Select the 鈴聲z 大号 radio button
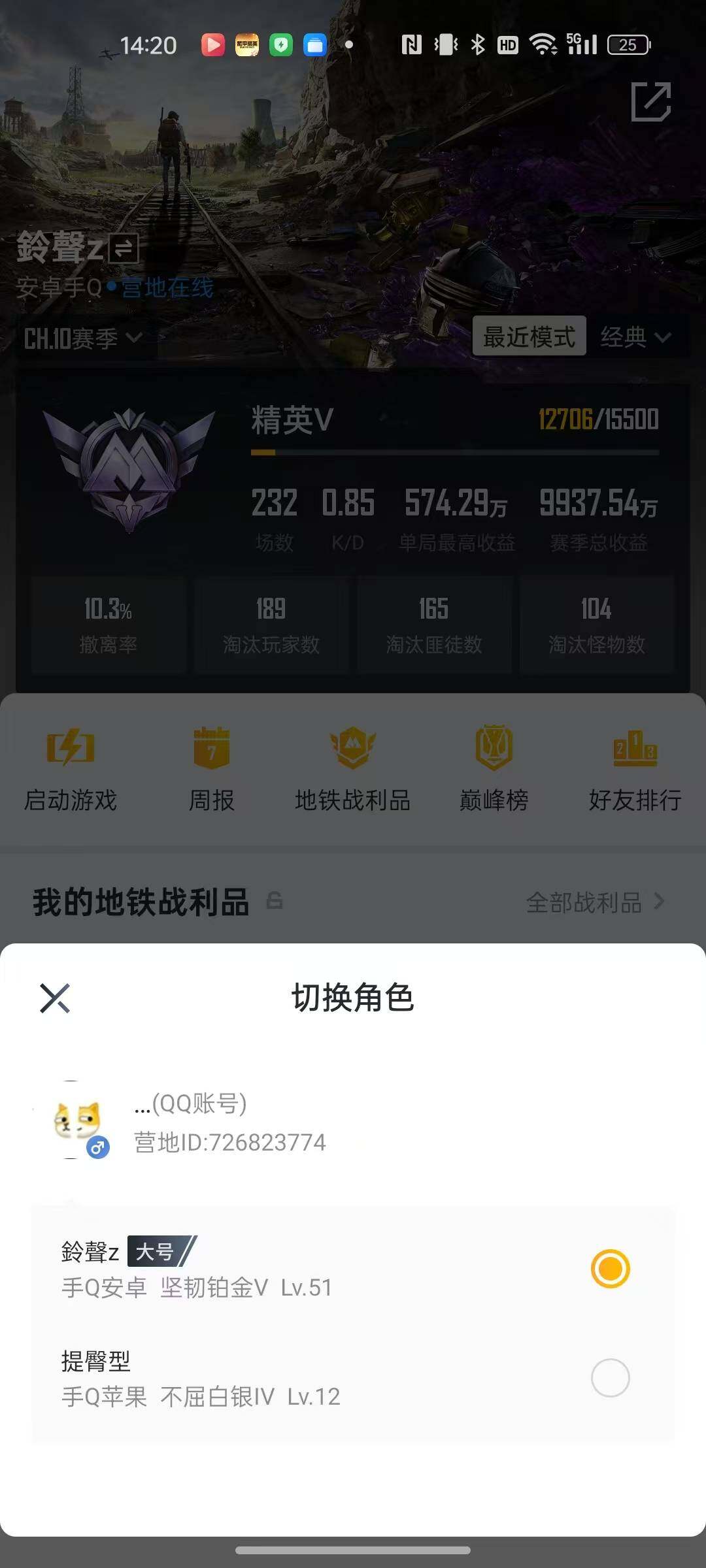Viewport: 706px width, 1568px height. pyautogui.click(x=610, y=1268)
